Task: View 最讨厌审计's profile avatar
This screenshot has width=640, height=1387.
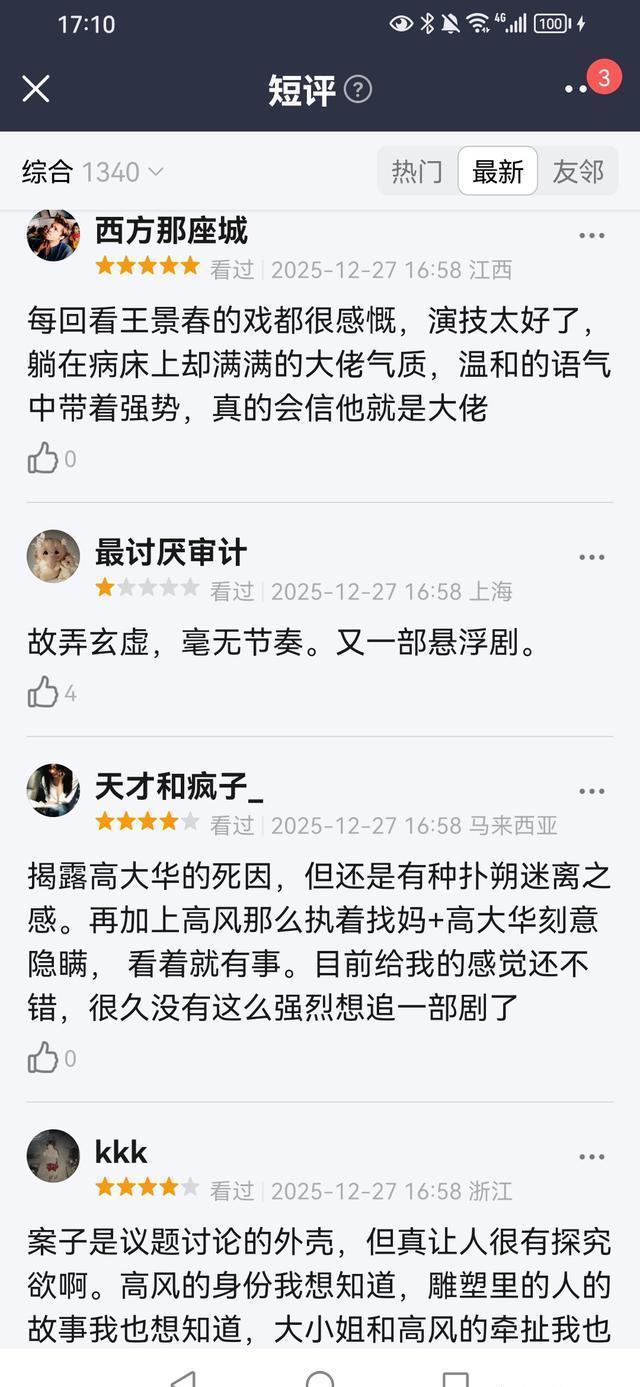Action: point(53,556)
